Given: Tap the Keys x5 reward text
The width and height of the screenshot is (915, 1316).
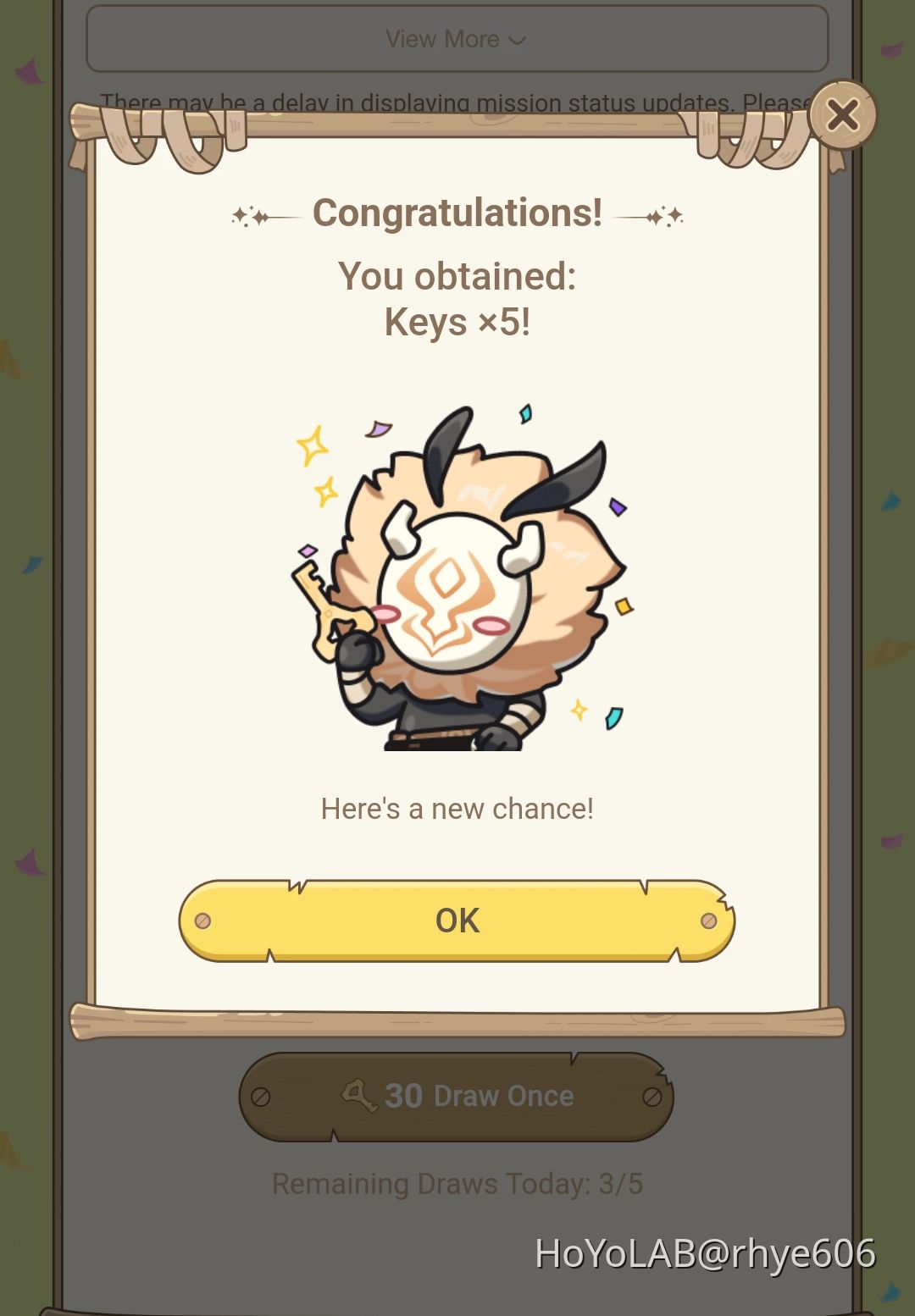Looking at the screenshot, I should 457,322.
